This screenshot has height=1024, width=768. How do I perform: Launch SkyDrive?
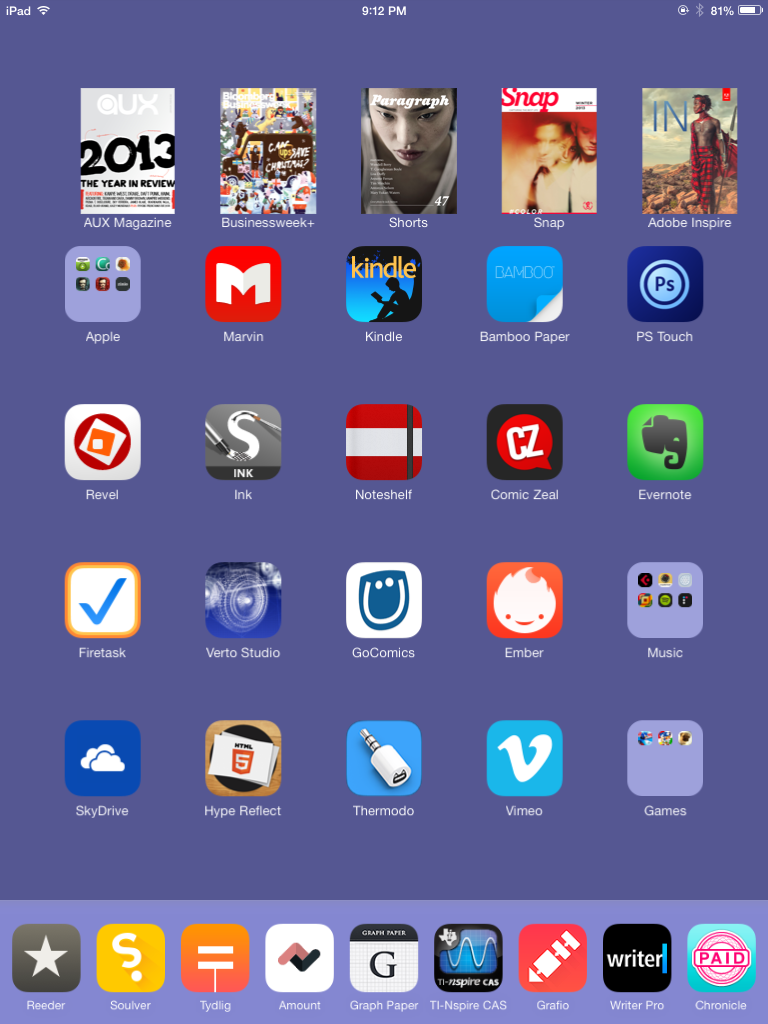103,758
